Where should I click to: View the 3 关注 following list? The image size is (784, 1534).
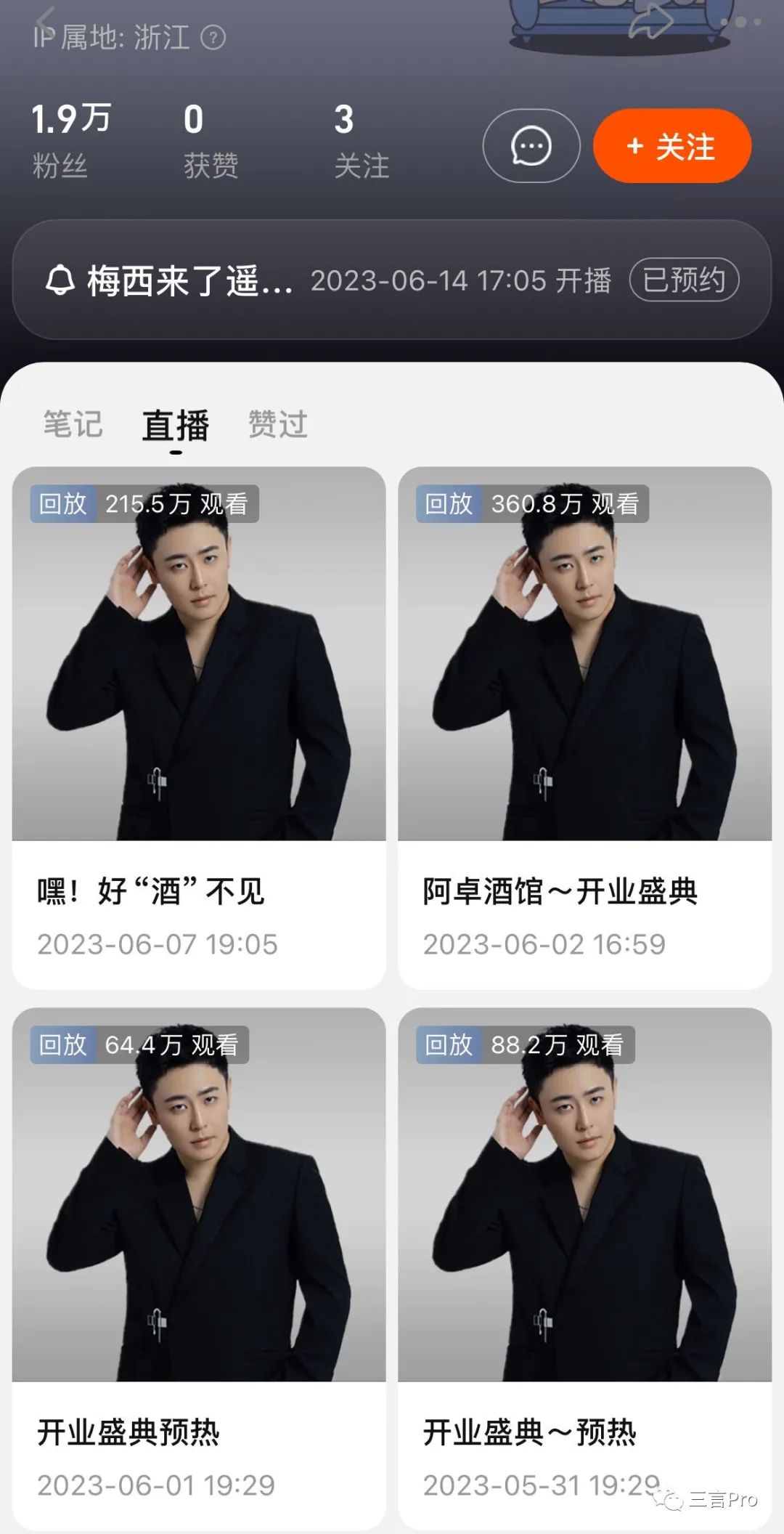pos(360,140)
